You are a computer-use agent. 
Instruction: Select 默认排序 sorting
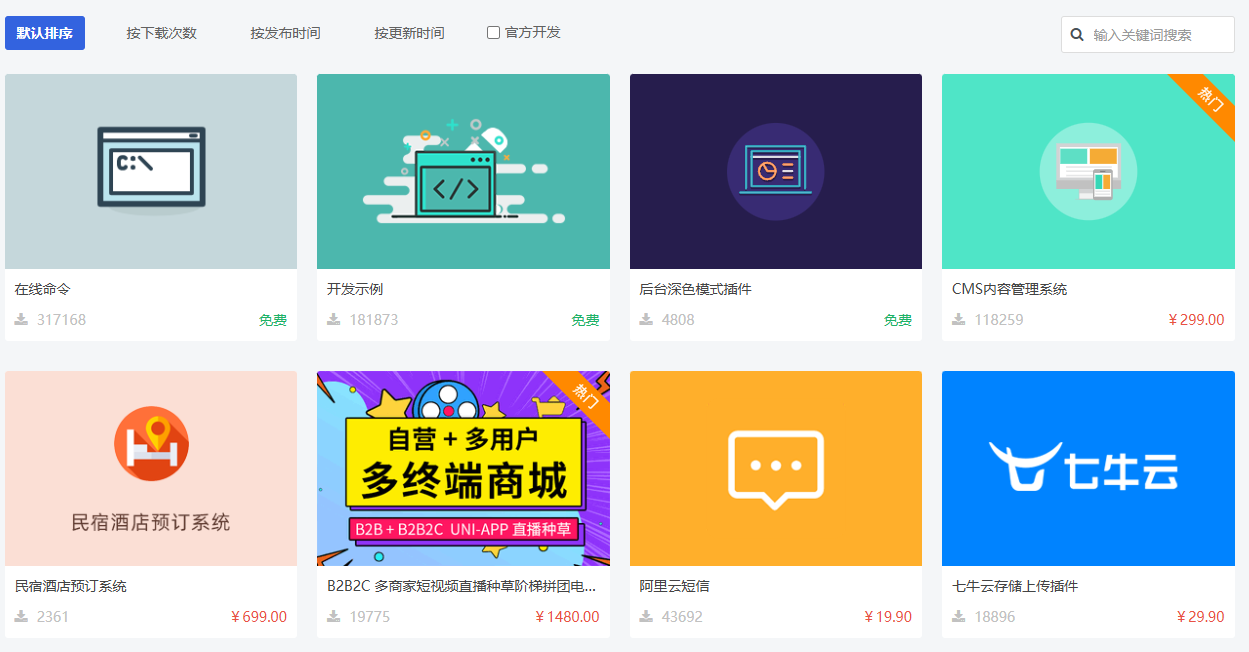(45, 33)
